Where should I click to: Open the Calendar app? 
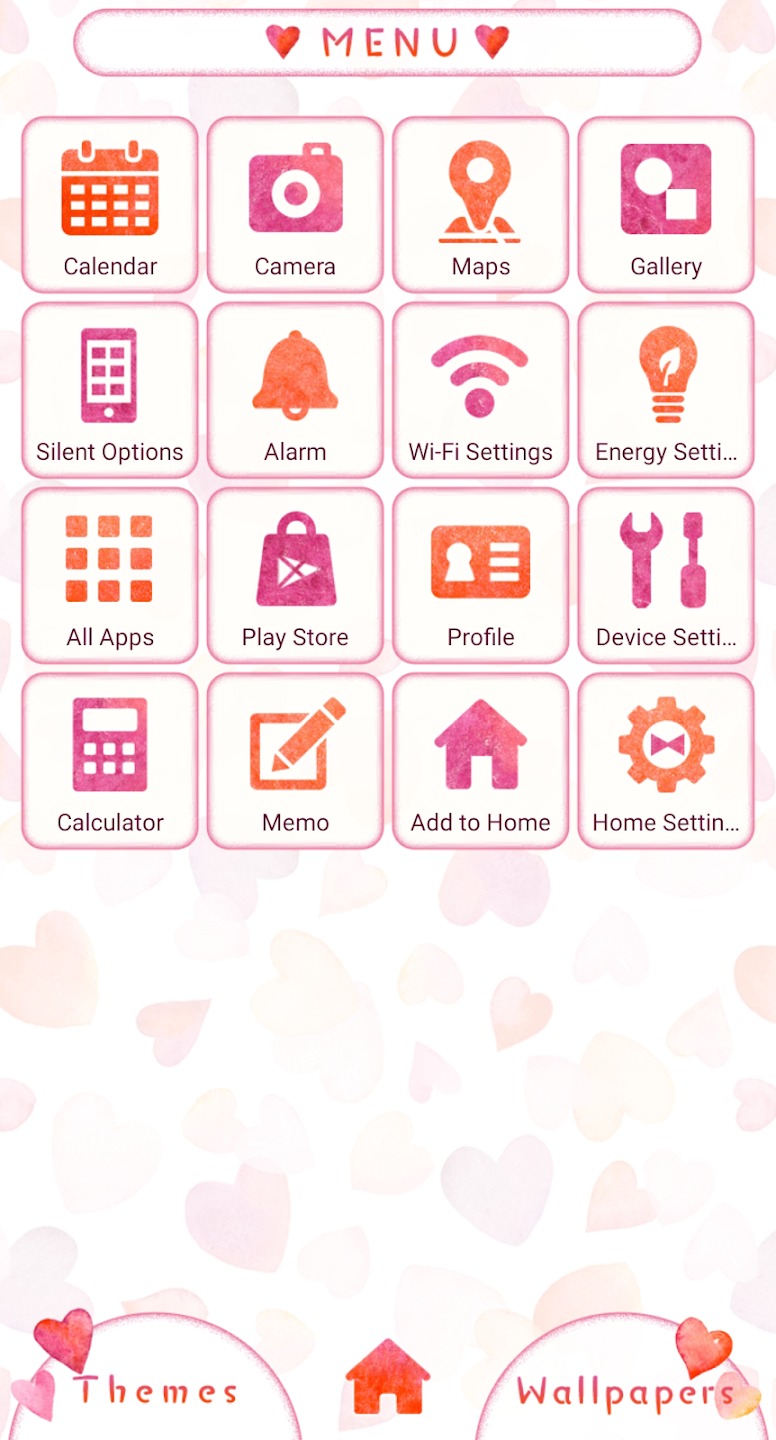point(110,205)
